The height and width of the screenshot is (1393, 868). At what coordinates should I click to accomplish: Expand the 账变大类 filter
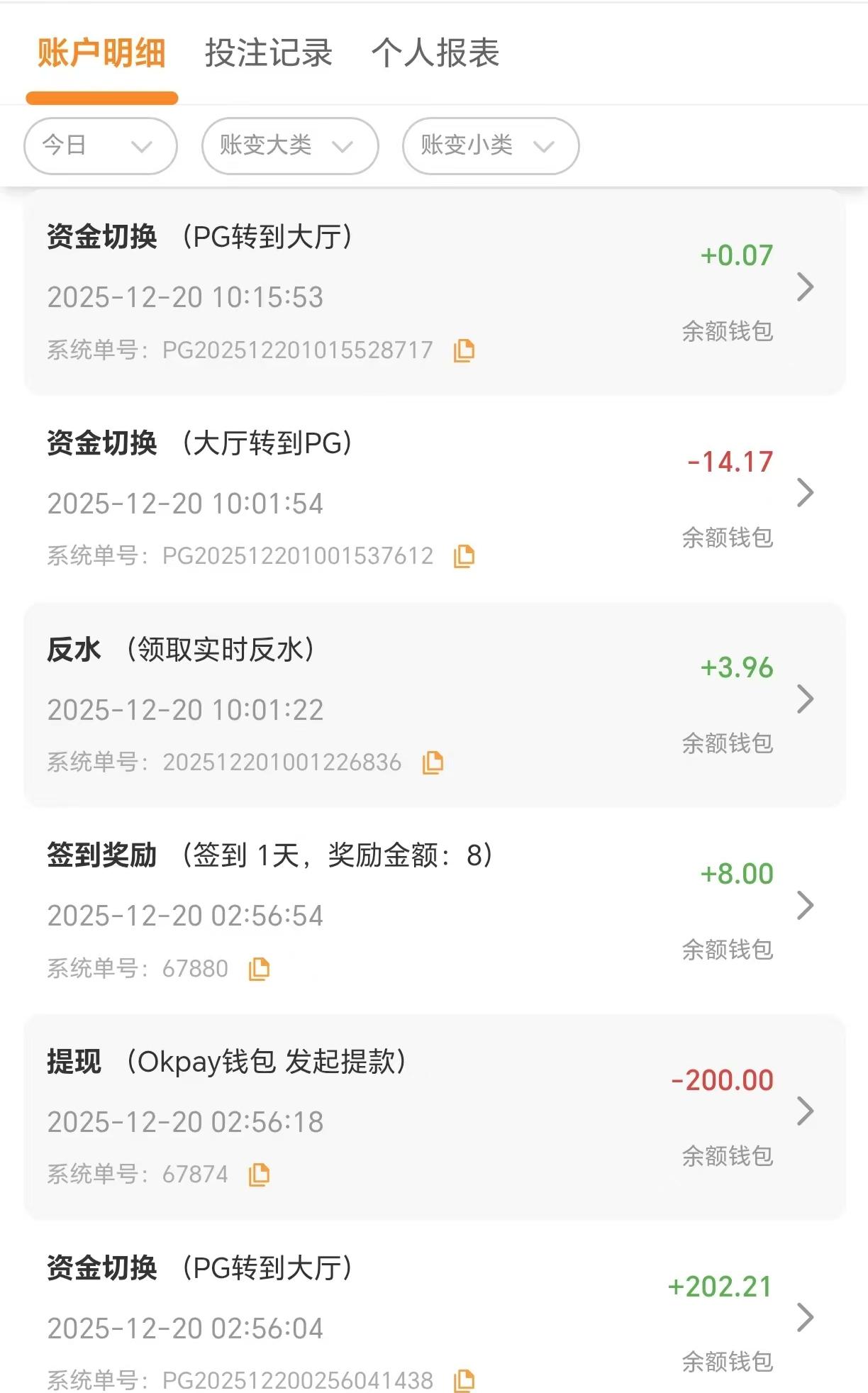pos(289,146)
